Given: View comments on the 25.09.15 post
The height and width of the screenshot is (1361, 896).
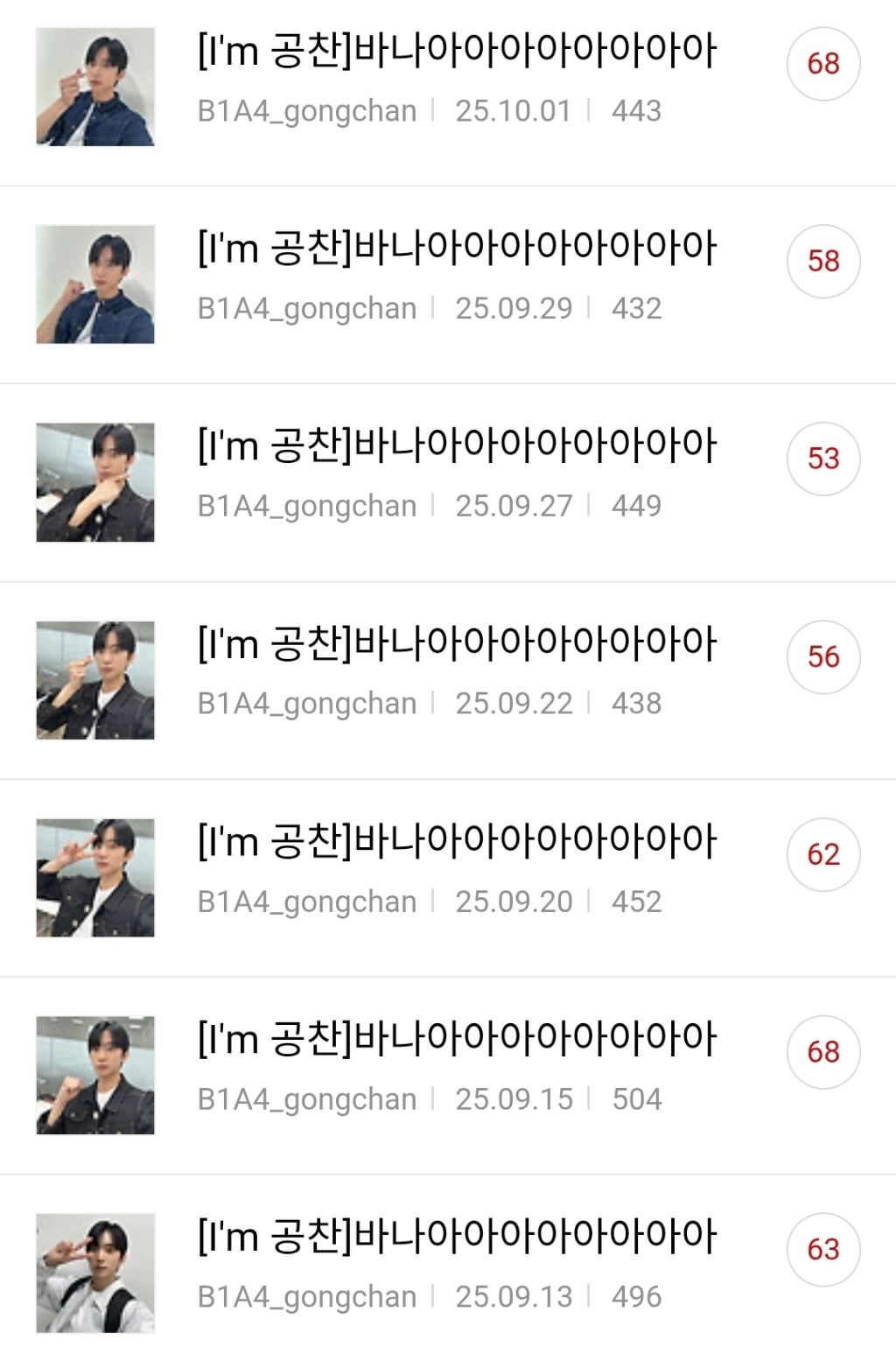Looking at the screenshot, I should tap(823, 1052).
